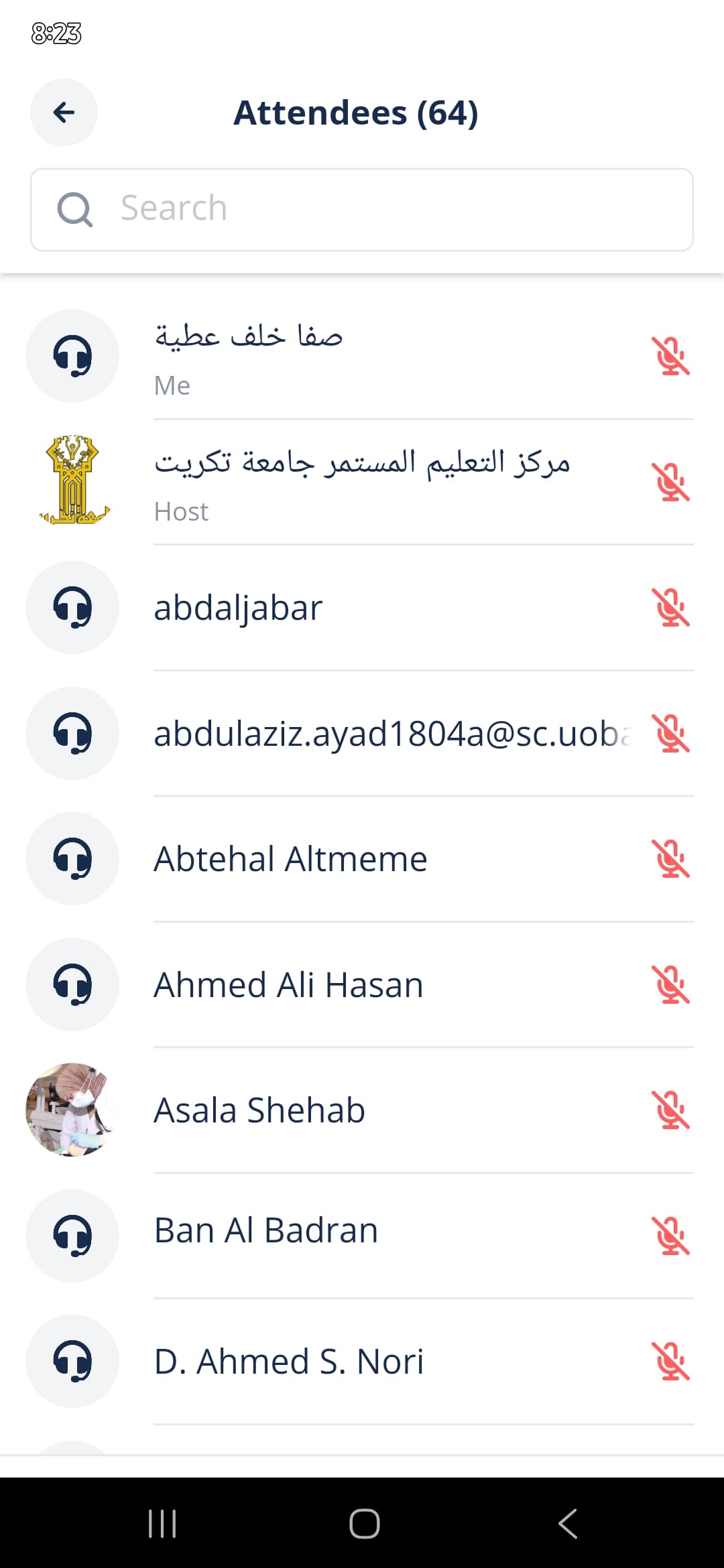Image resolution: width=724 pixels, height=1568 pixels.
Task: Tap the attendee Search field
Action: 362,209
